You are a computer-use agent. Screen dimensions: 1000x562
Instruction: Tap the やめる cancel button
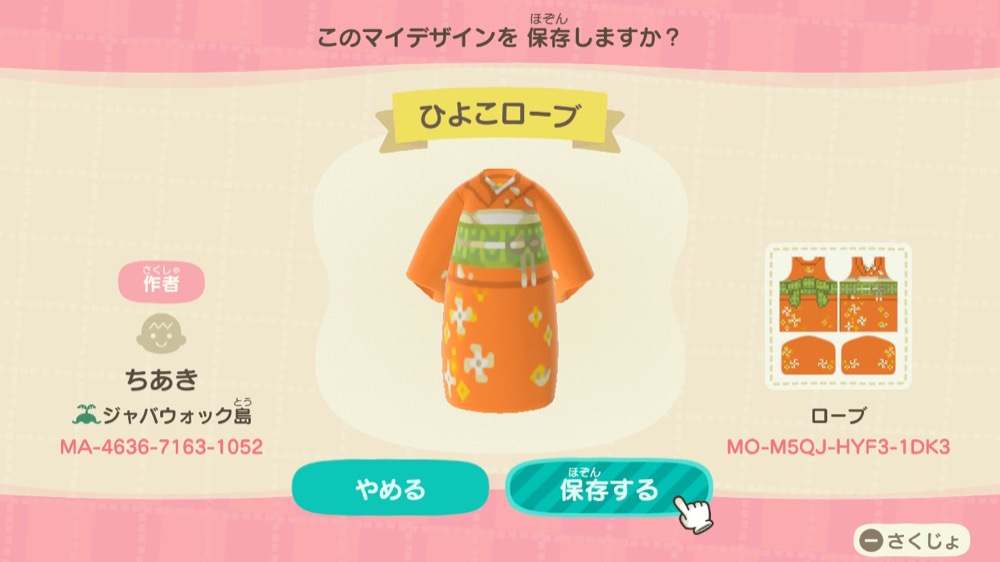pos(390,489)
